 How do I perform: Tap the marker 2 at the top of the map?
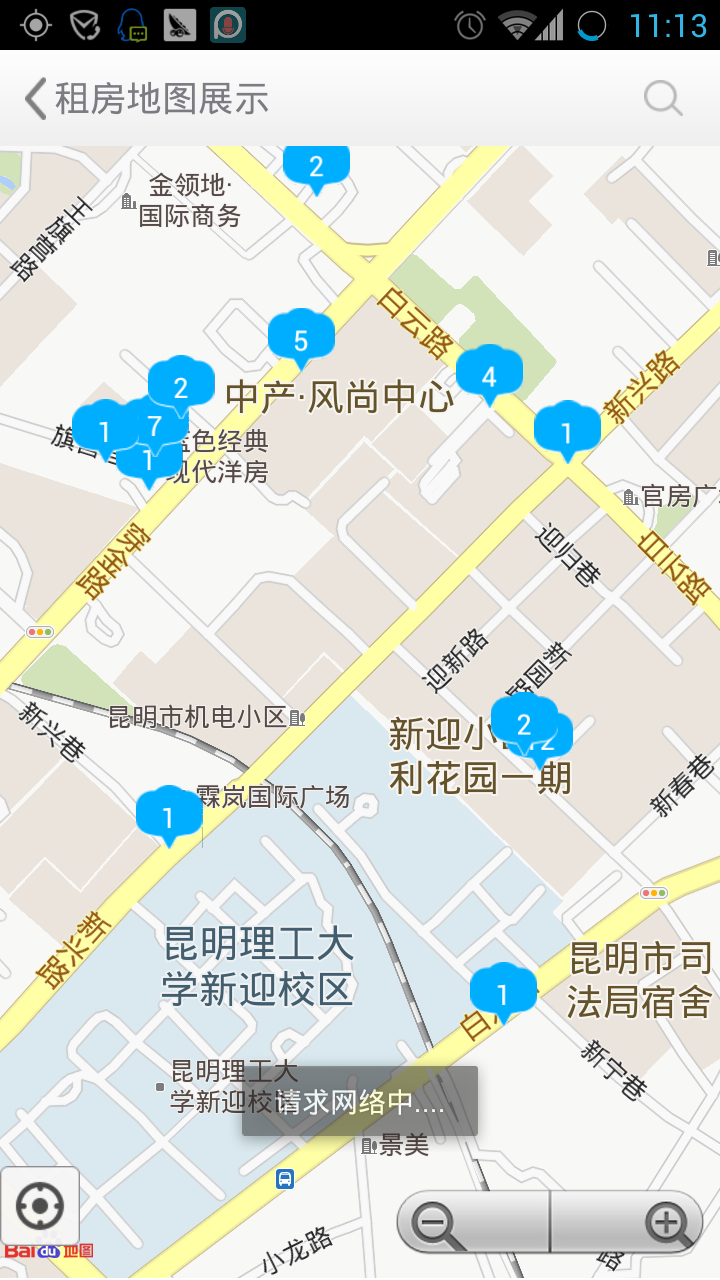pos(316,164)
